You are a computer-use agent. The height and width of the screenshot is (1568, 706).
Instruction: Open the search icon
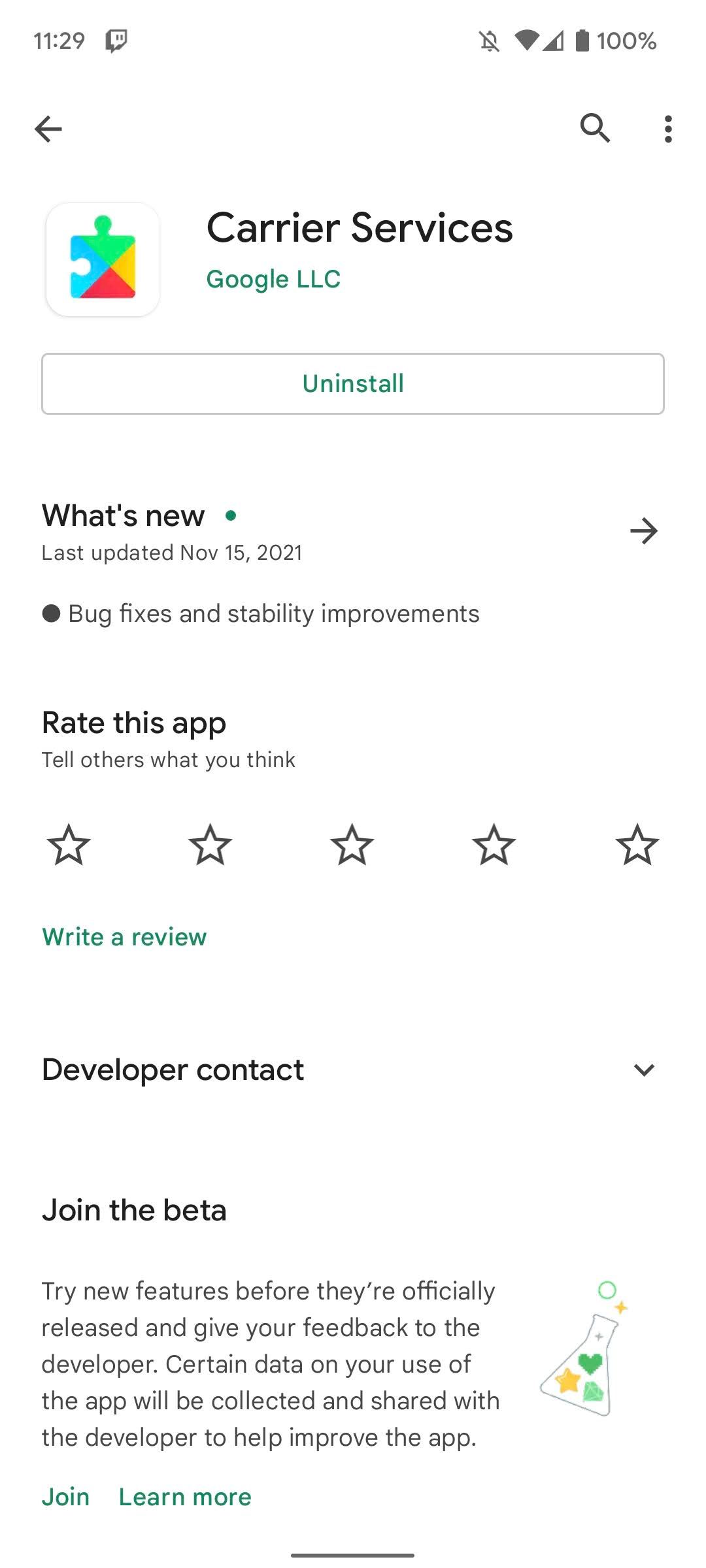point(595,128)
